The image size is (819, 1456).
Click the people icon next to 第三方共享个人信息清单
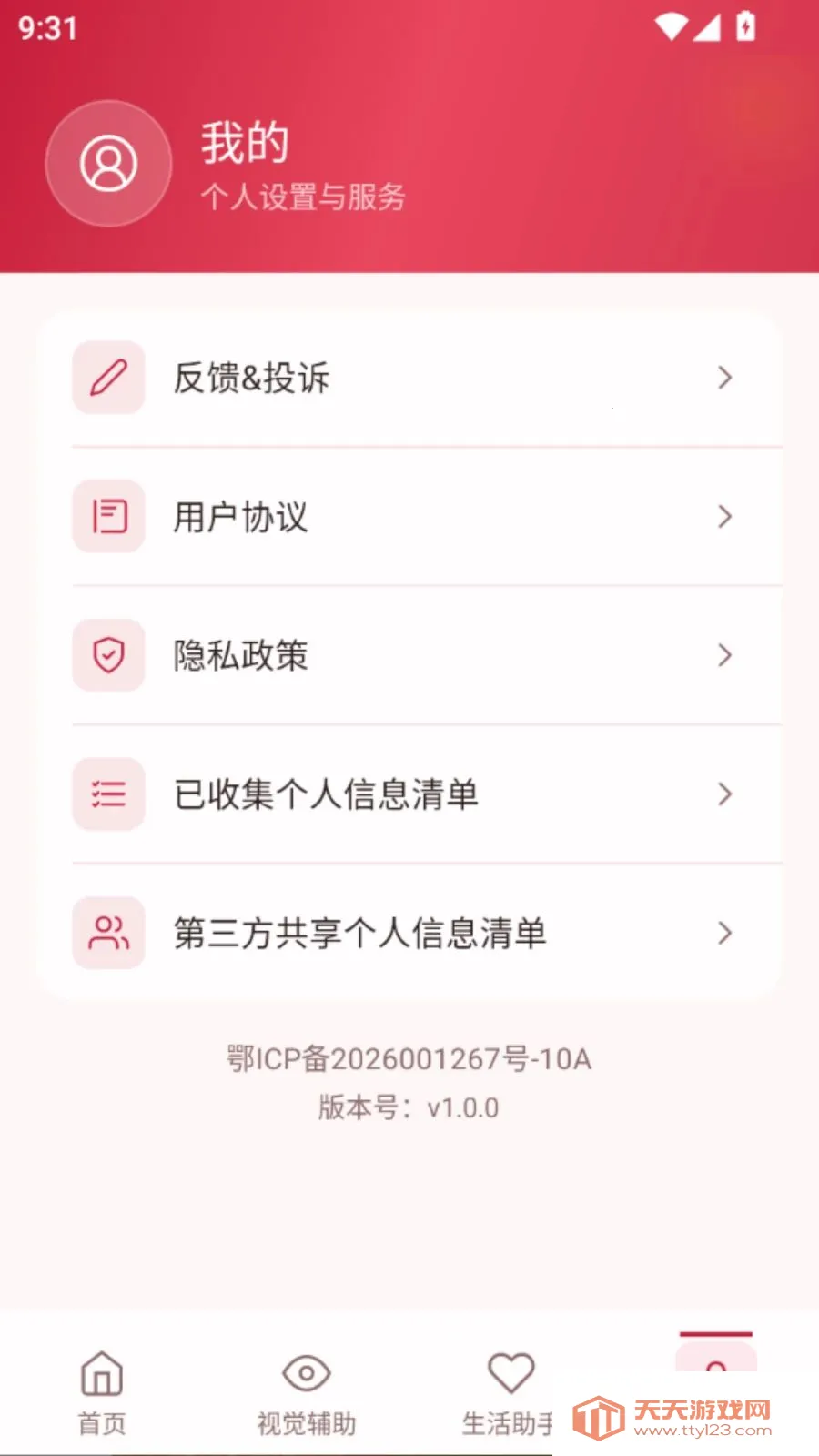tap(107, 933)
